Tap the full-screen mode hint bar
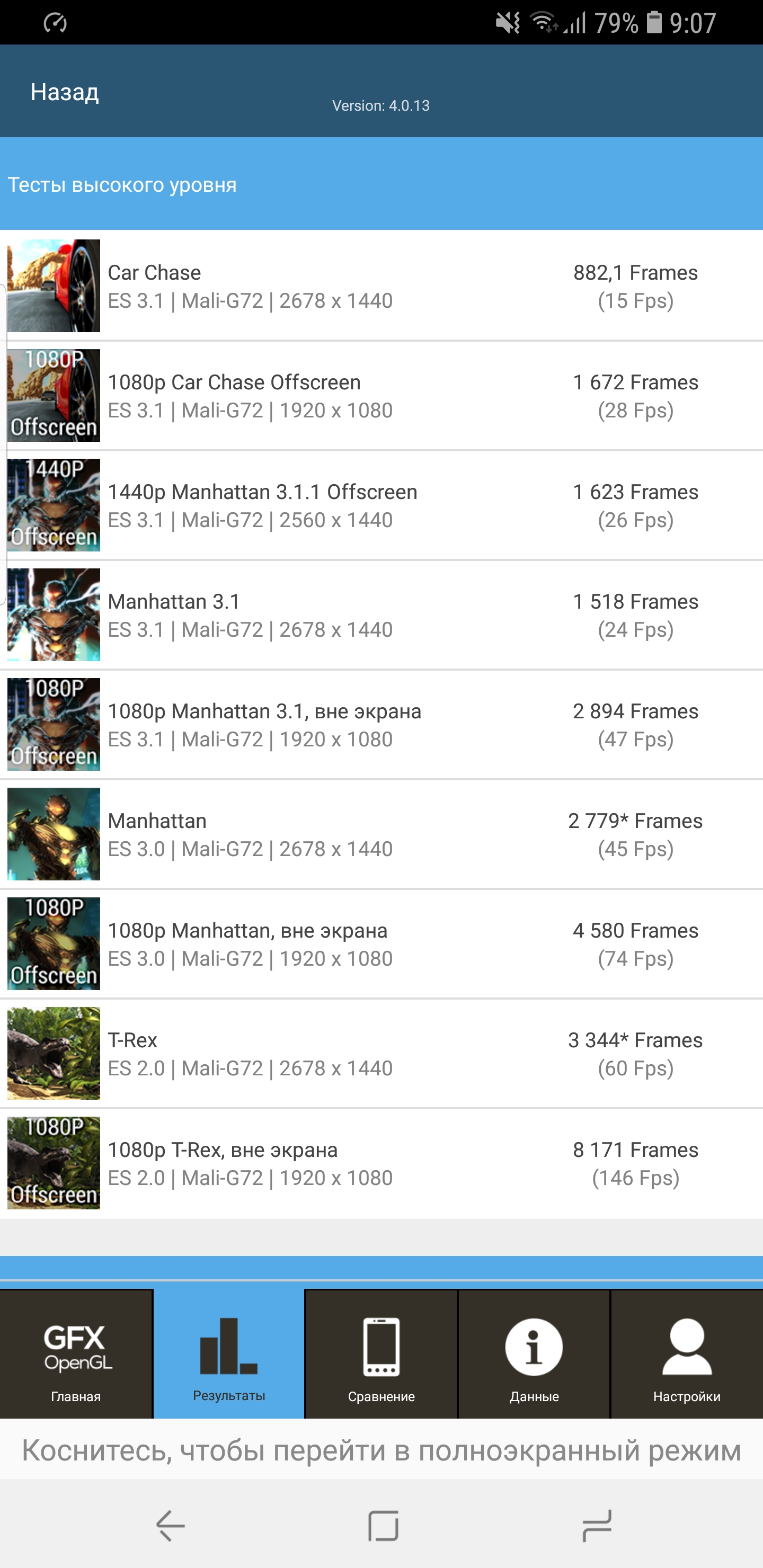 [381, 1450]
